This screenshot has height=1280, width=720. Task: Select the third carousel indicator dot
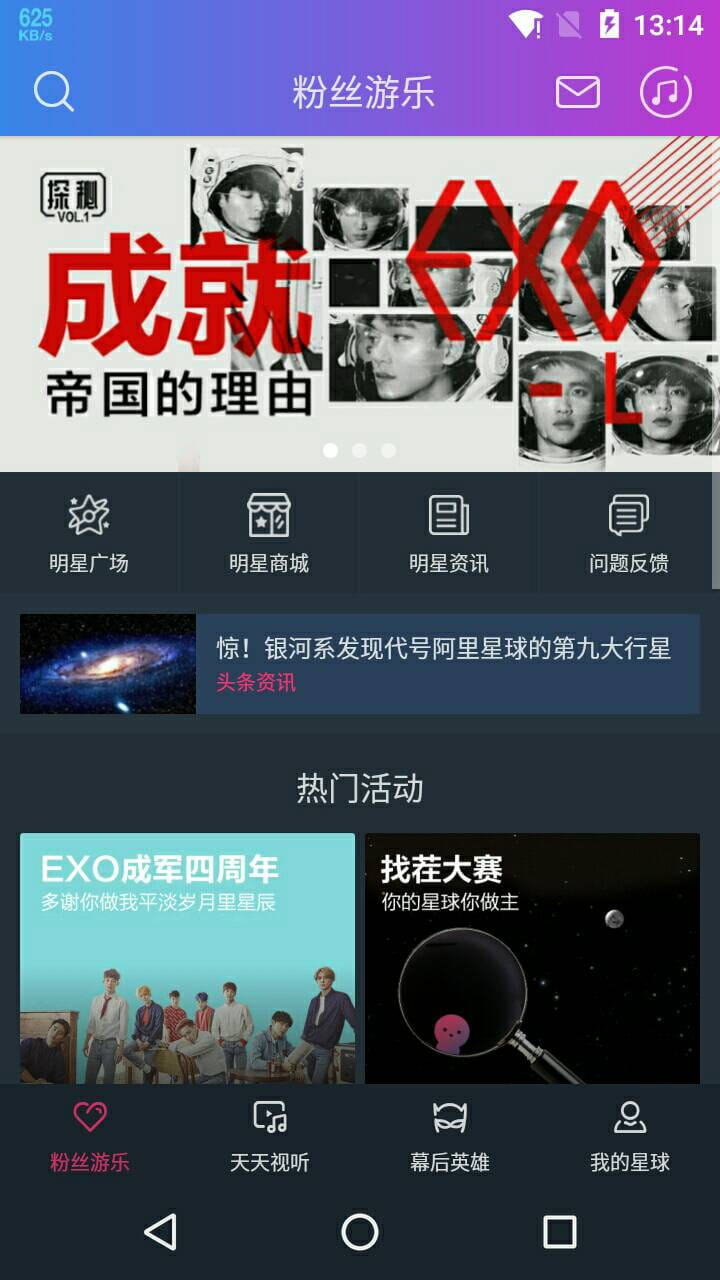coord(388,450)
